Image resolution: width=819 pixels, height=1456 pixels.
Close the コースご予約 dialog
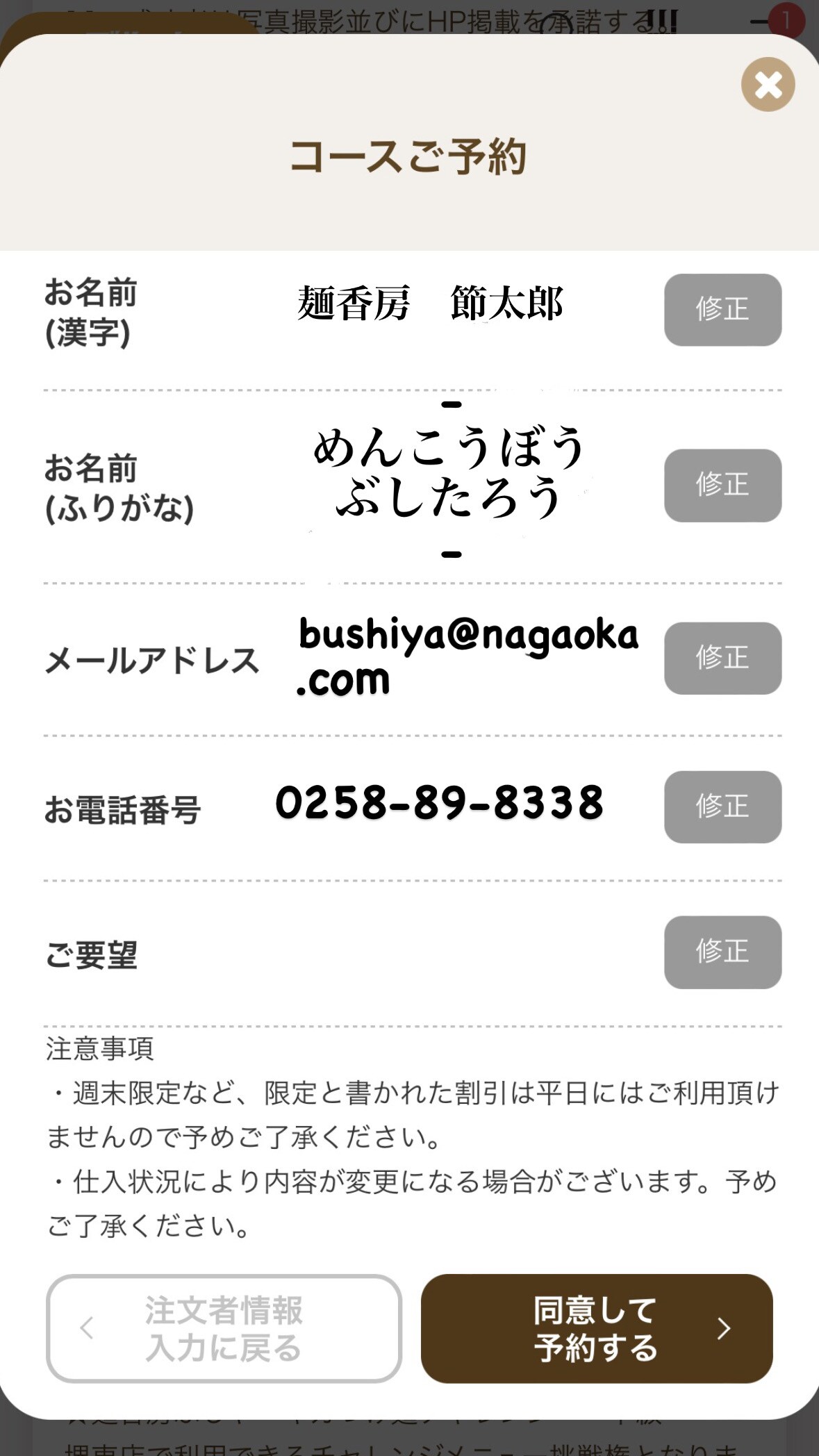[x=768, y=84]
